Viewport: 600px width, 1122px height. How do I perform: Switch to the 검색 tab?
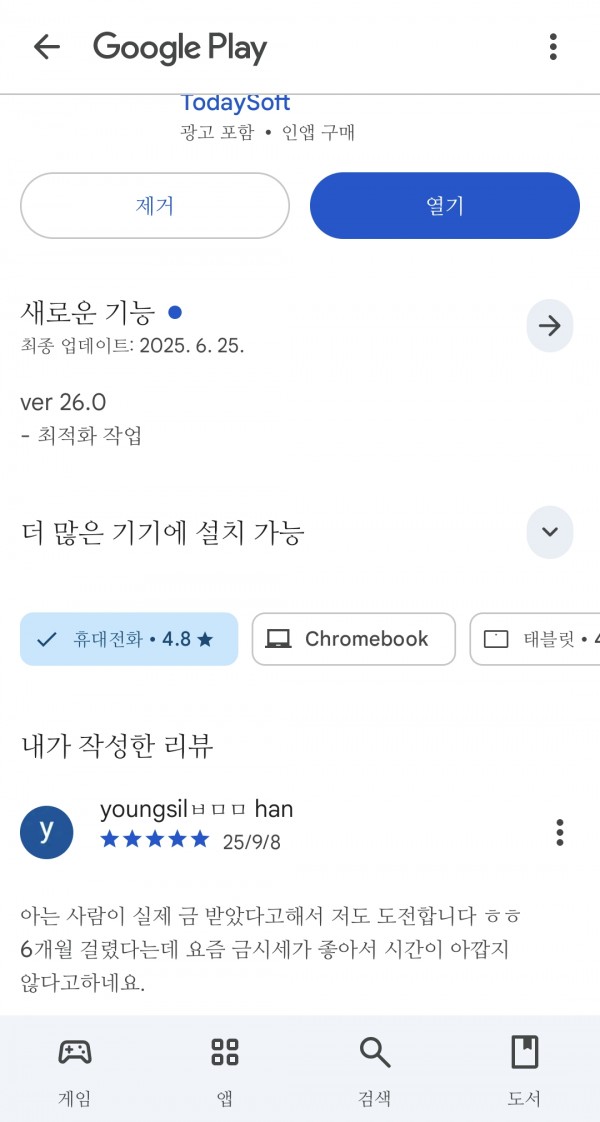click(374, 1070)
